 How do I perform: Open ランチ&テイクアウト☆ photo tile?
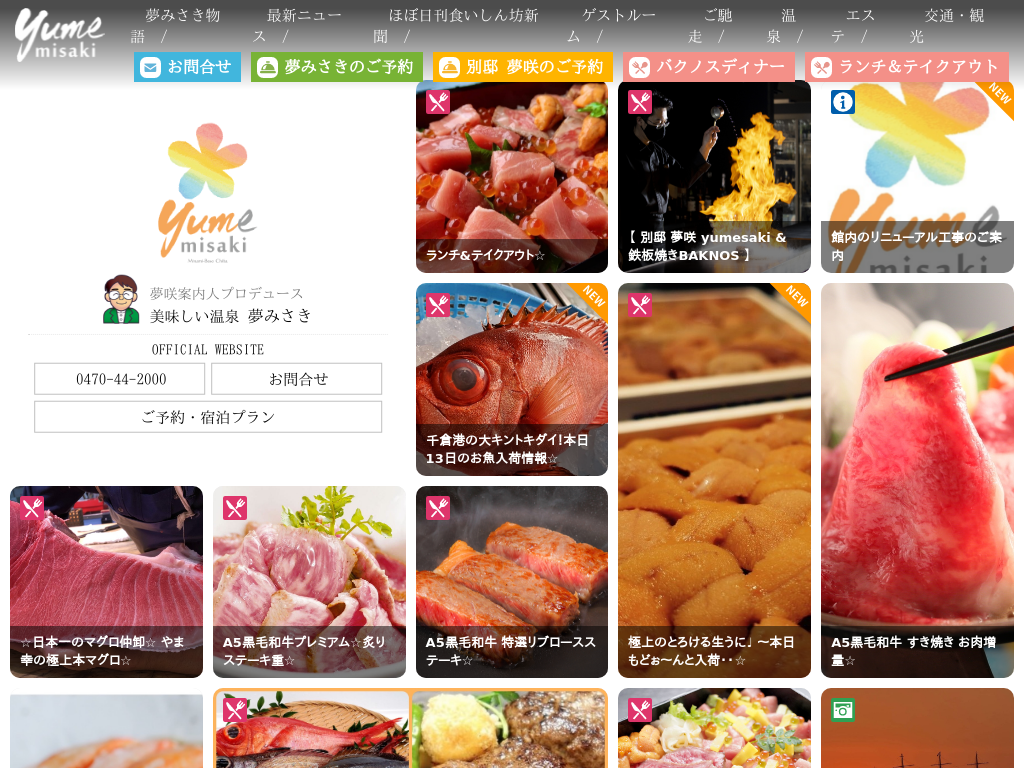point(512,177)
